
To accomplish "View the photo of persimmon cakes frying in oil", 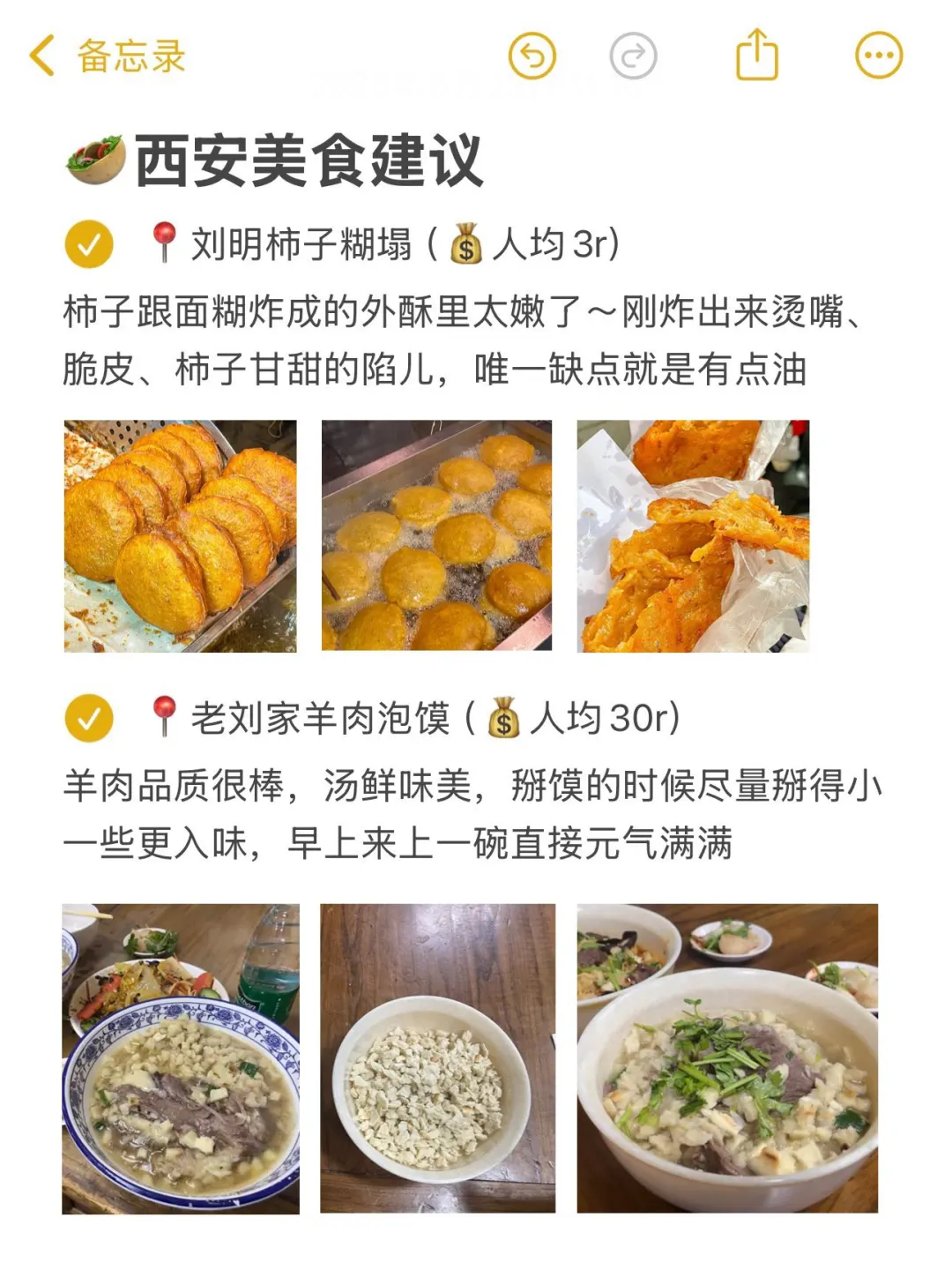I will [436, 536].
